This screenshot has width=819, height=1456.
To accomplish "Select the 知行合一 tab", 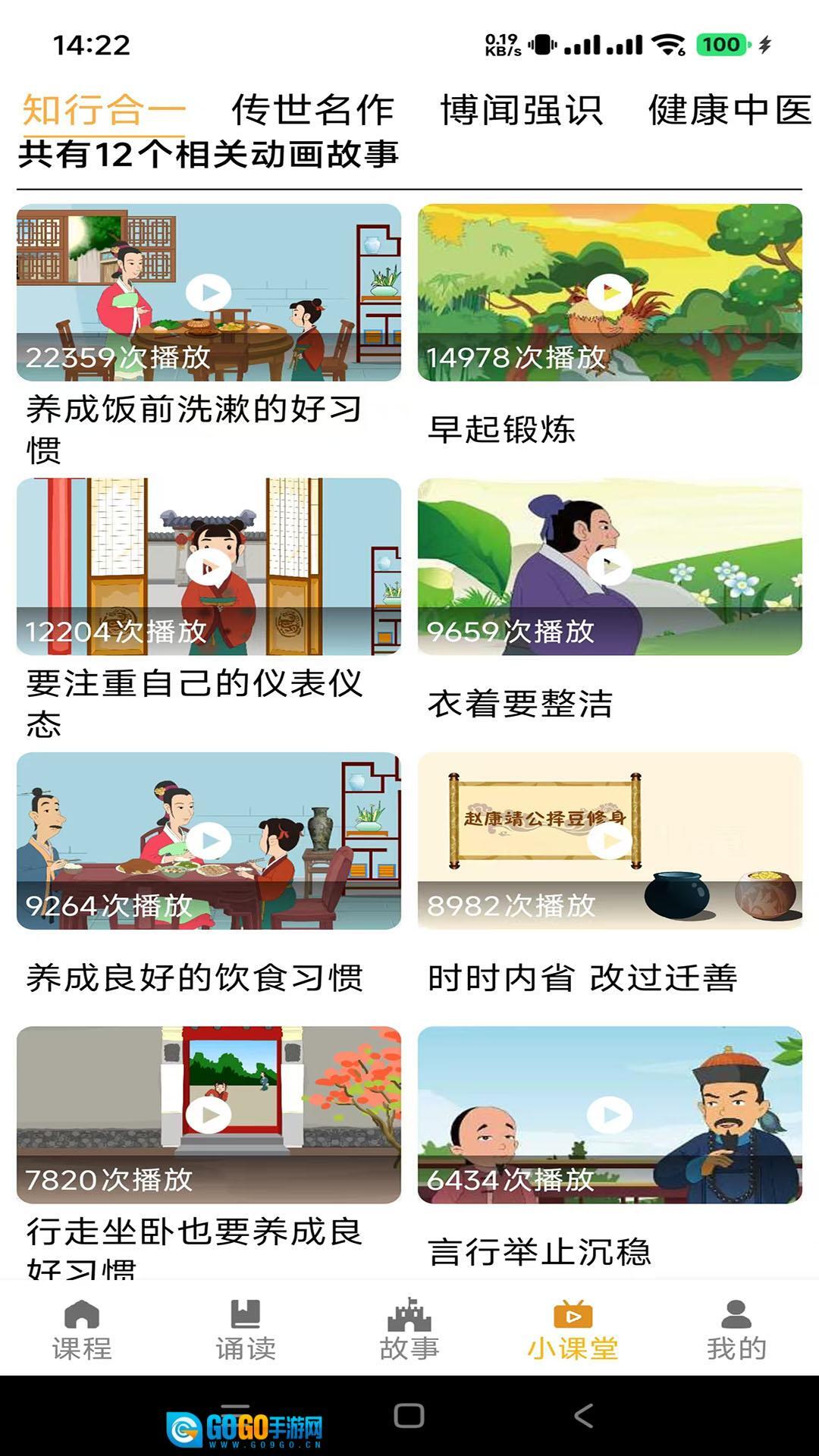I will 104,110.
